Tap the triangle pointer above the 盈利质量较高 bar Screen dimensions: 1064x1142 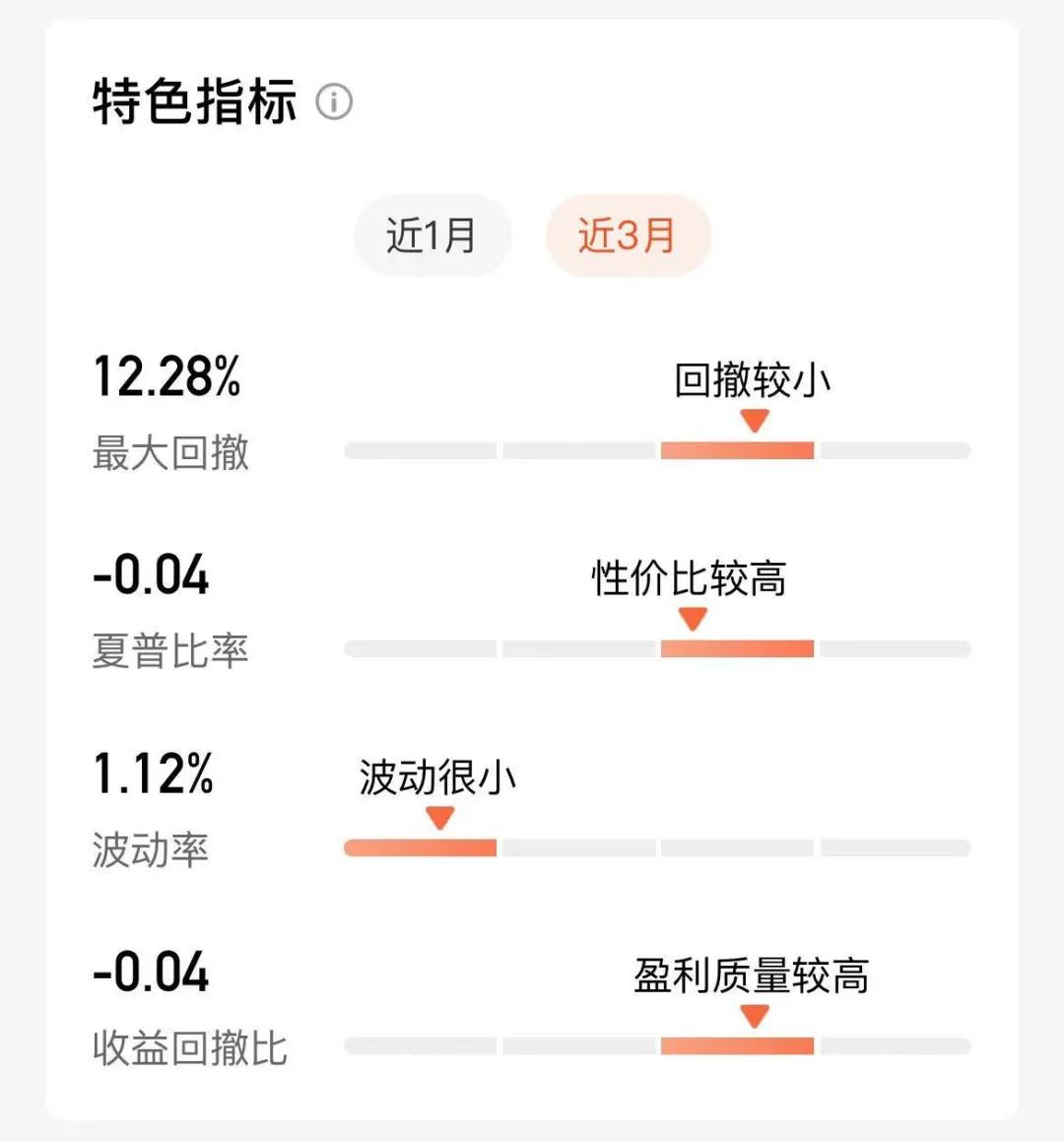click(x=755, y=1013)
